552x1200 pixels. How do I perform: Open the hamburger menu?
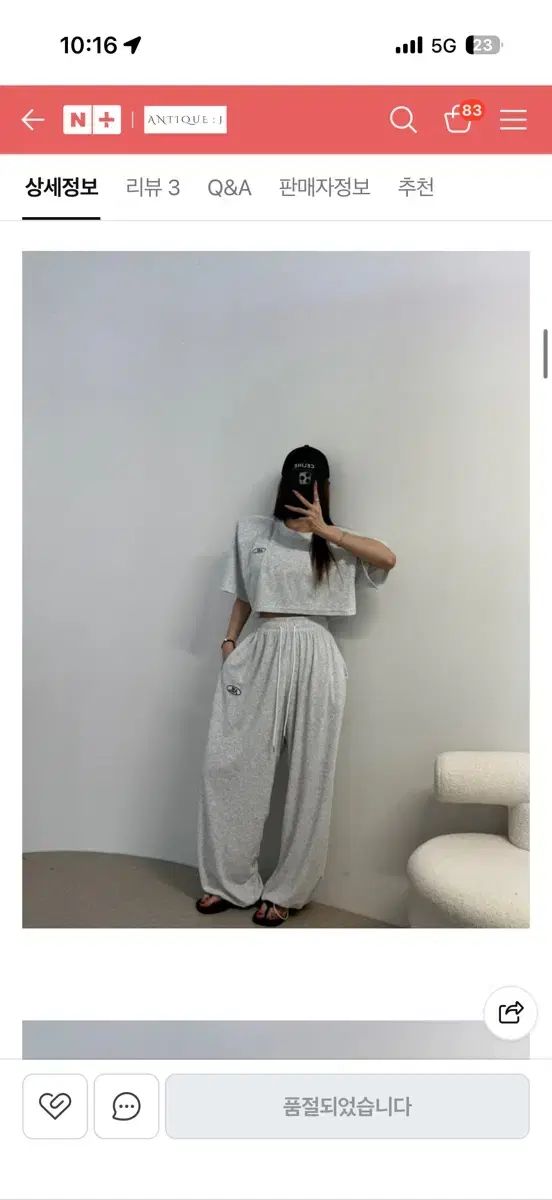[x=513, y=120]
